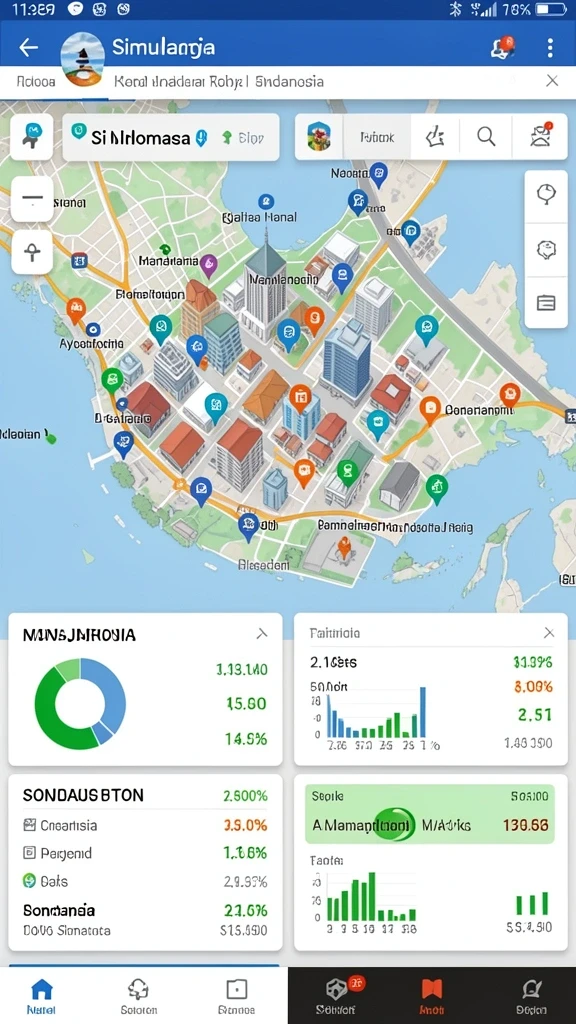576x1024 pixels.
Task: Close the blue bar chart card
Action: 549,633
